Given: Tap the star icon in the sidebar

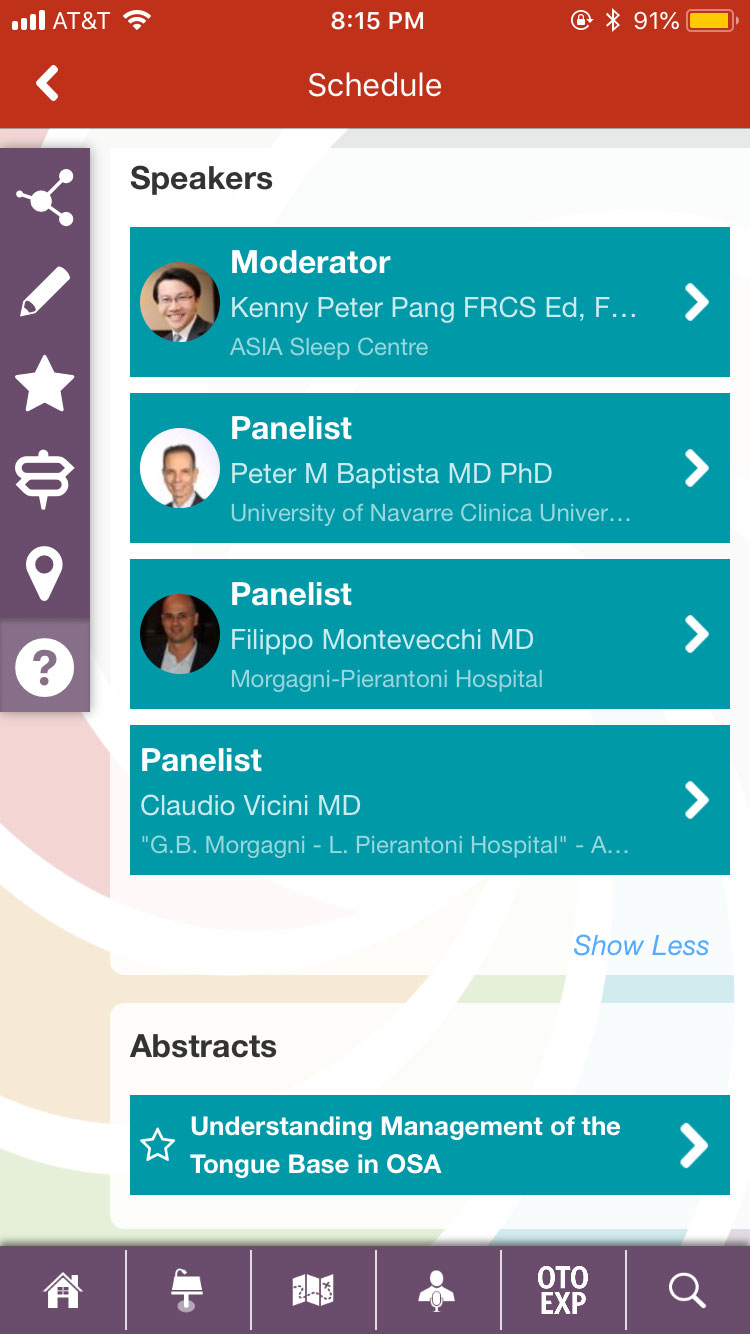Looking at the screenshot, I should point(45,385).
